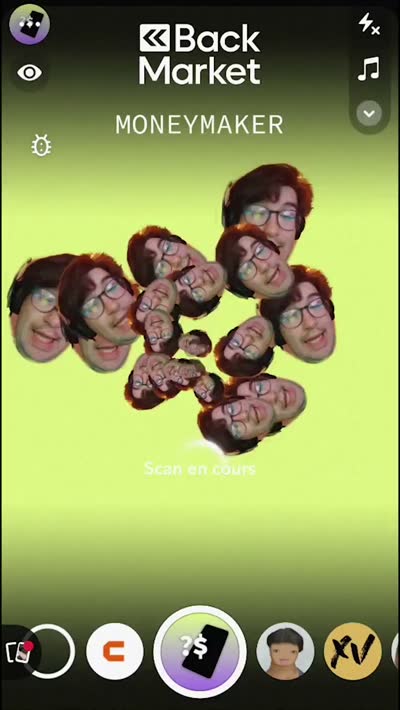This screenshot has height=710, width=400.
Task: Open the Memories cards icon
Action: coord(19,652)
